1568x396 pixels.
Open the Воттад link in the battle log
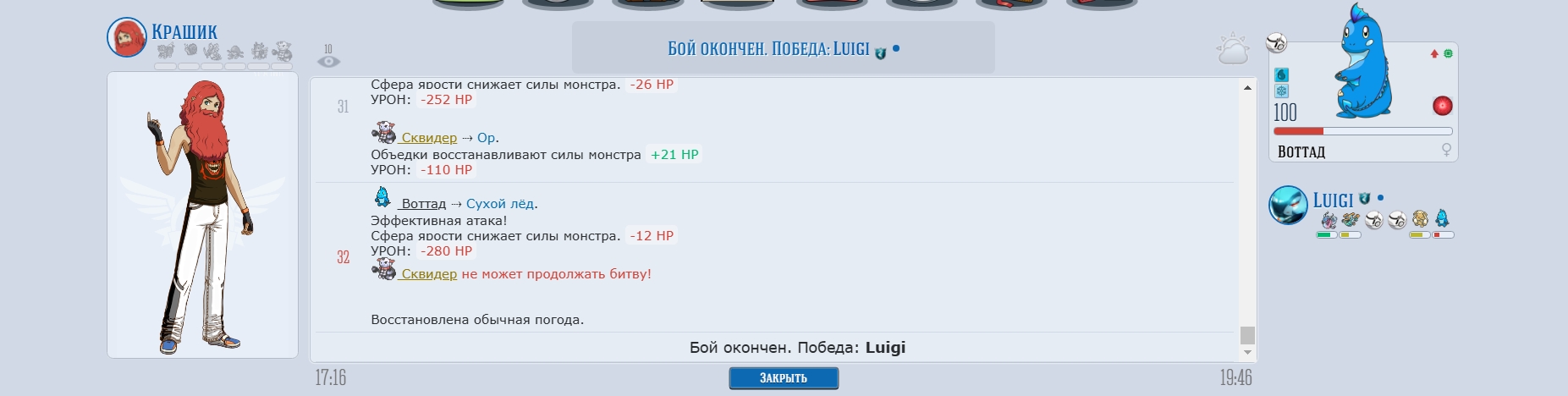[x=423, y=204]
